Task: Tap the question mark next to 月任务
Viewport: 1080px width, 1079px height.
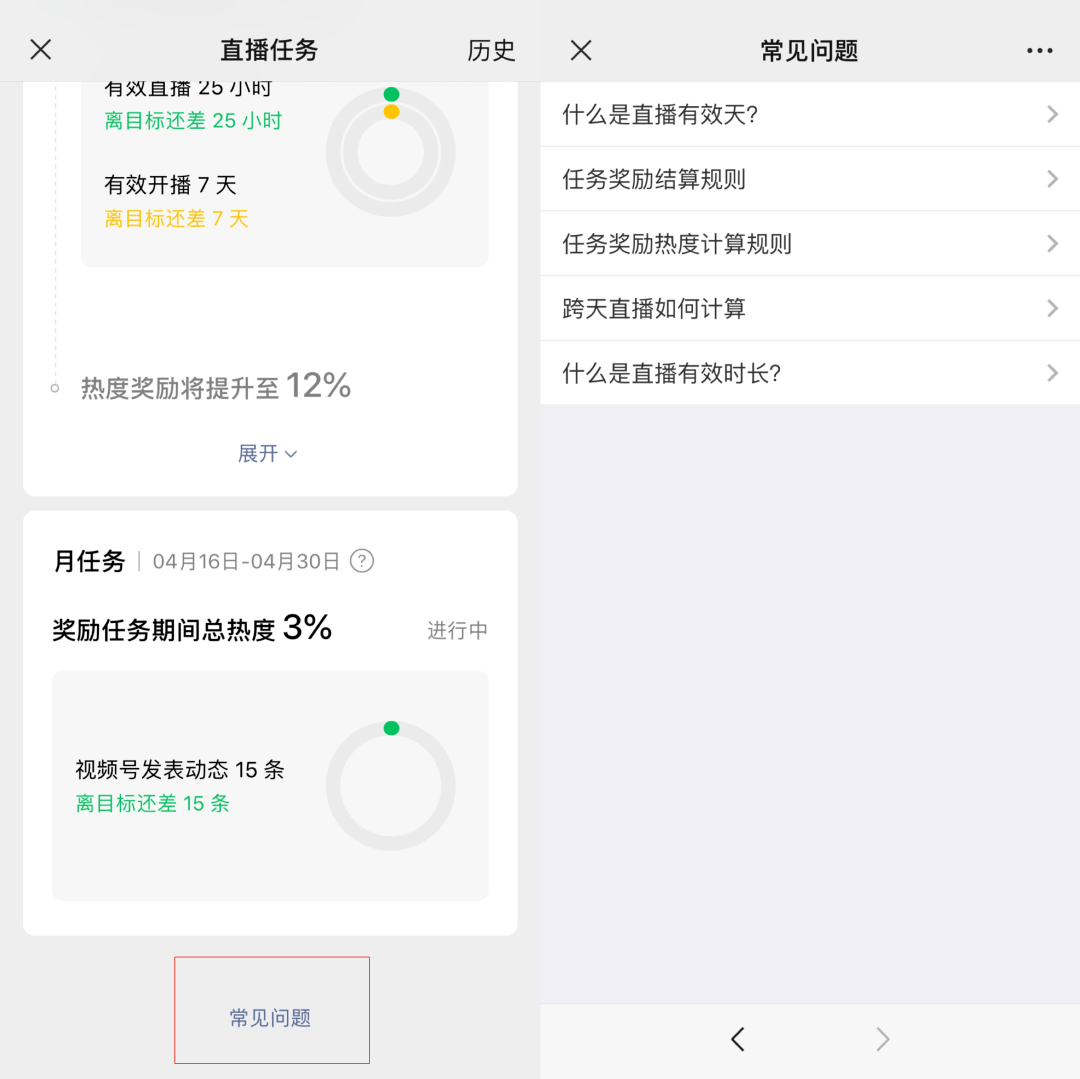Action: (362, 561)
